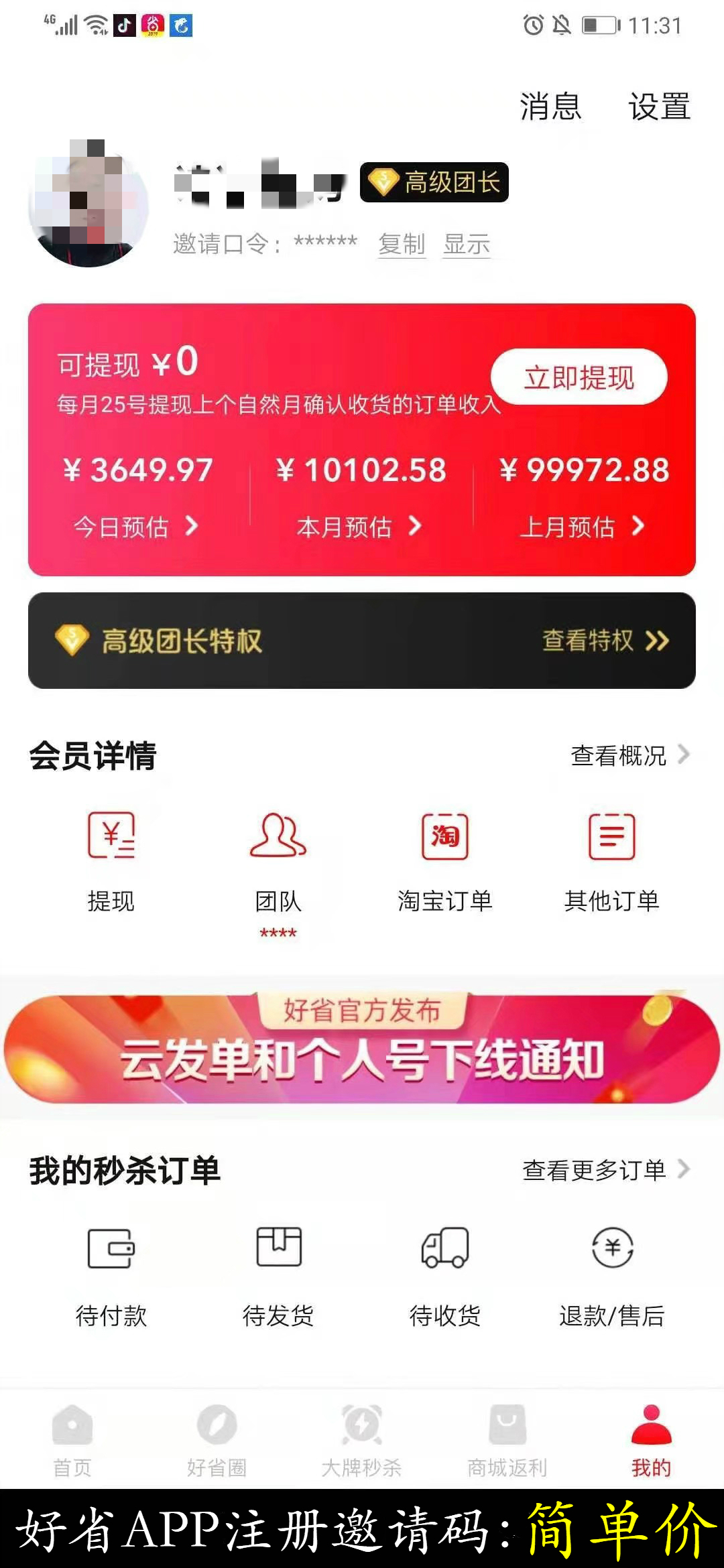
Task: Open 提现 in member details
Action: tap(111, 861)
